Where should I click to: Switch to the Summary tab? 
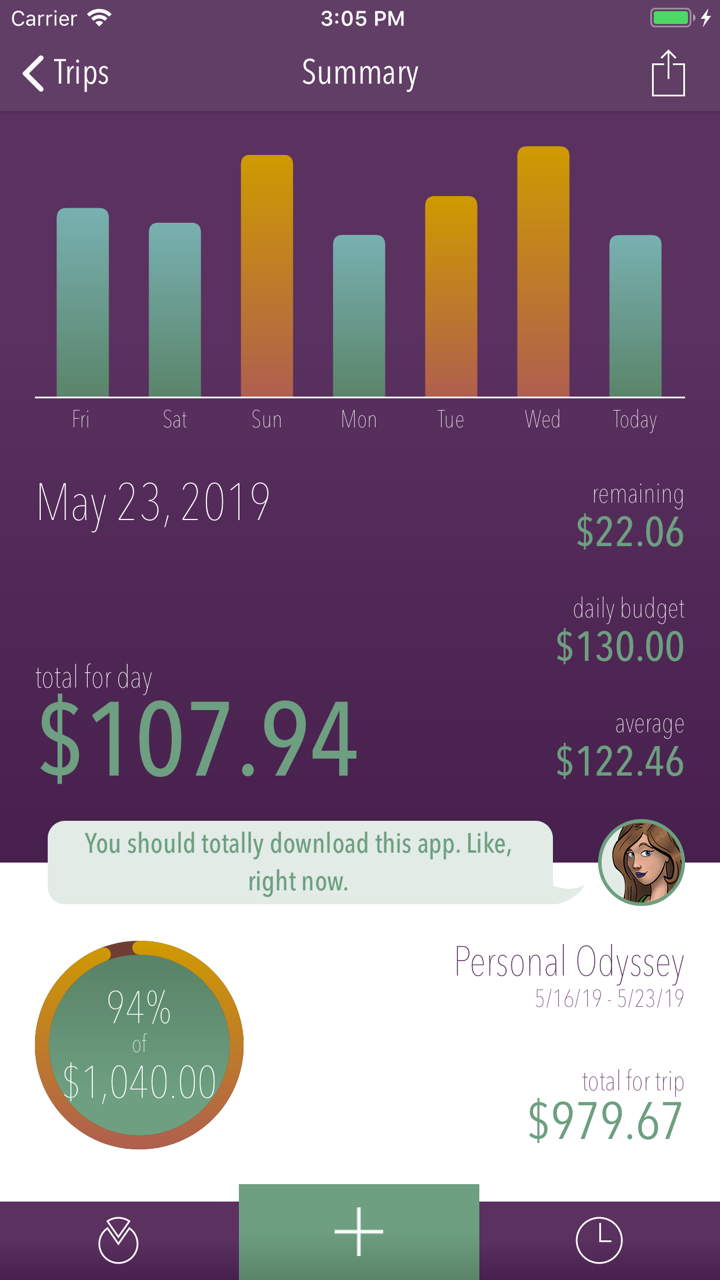click(x=360, y=73)
